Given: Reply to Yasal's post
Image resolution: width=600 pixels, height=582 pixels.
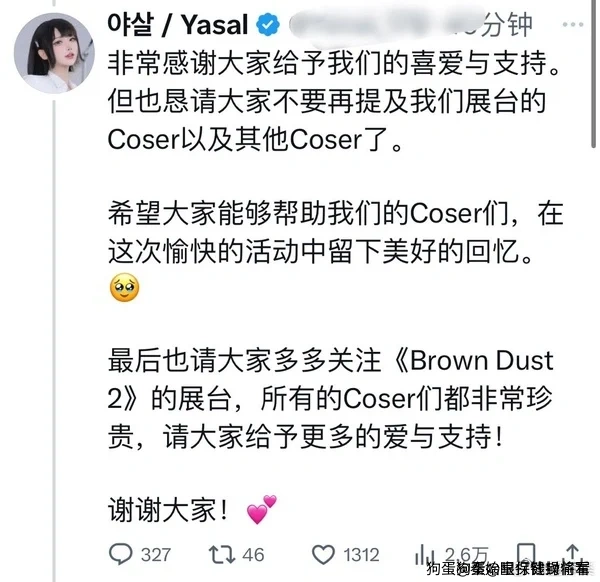Looking at the screenshot, I should 120,553.
